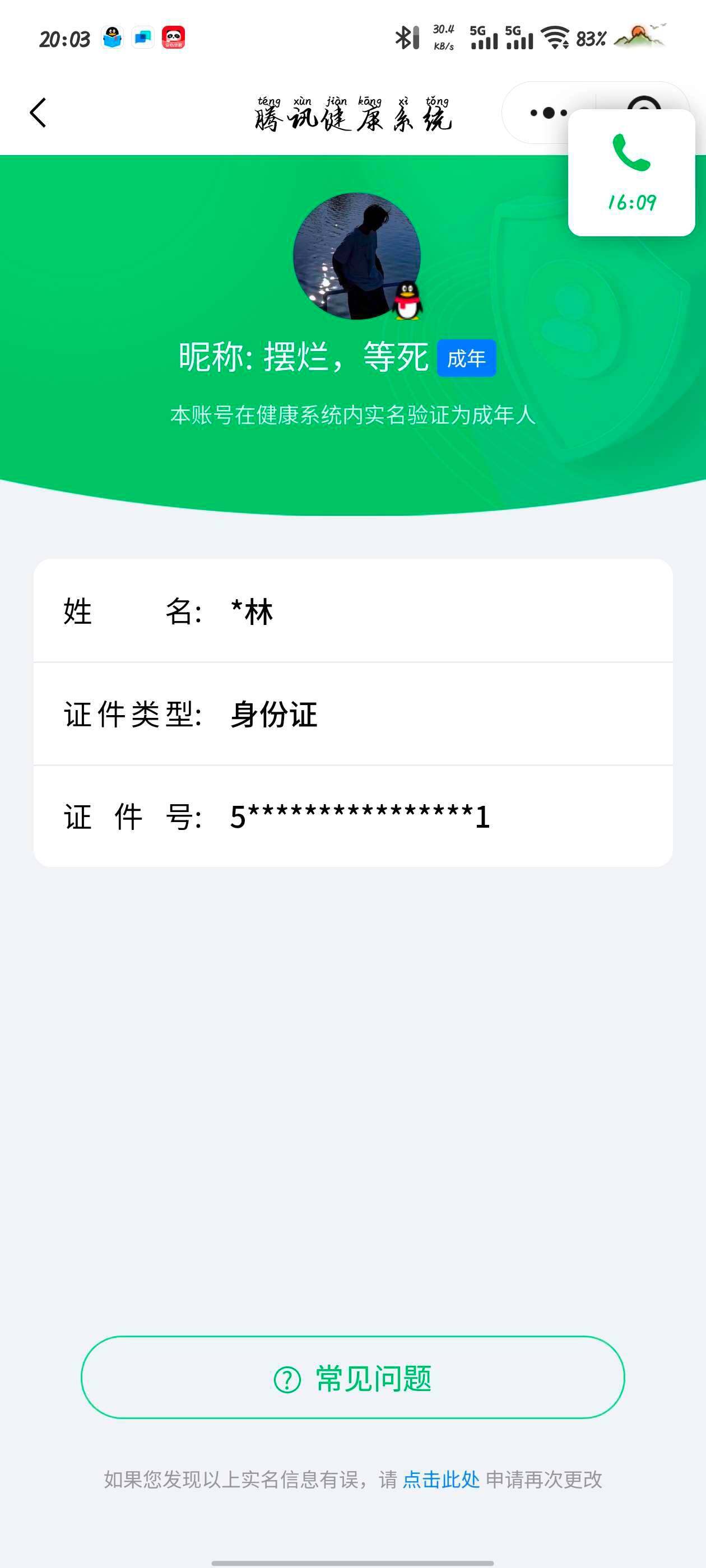
Task: Tap the blue 成年 adult badge
Action: click(x=467, y=359)
